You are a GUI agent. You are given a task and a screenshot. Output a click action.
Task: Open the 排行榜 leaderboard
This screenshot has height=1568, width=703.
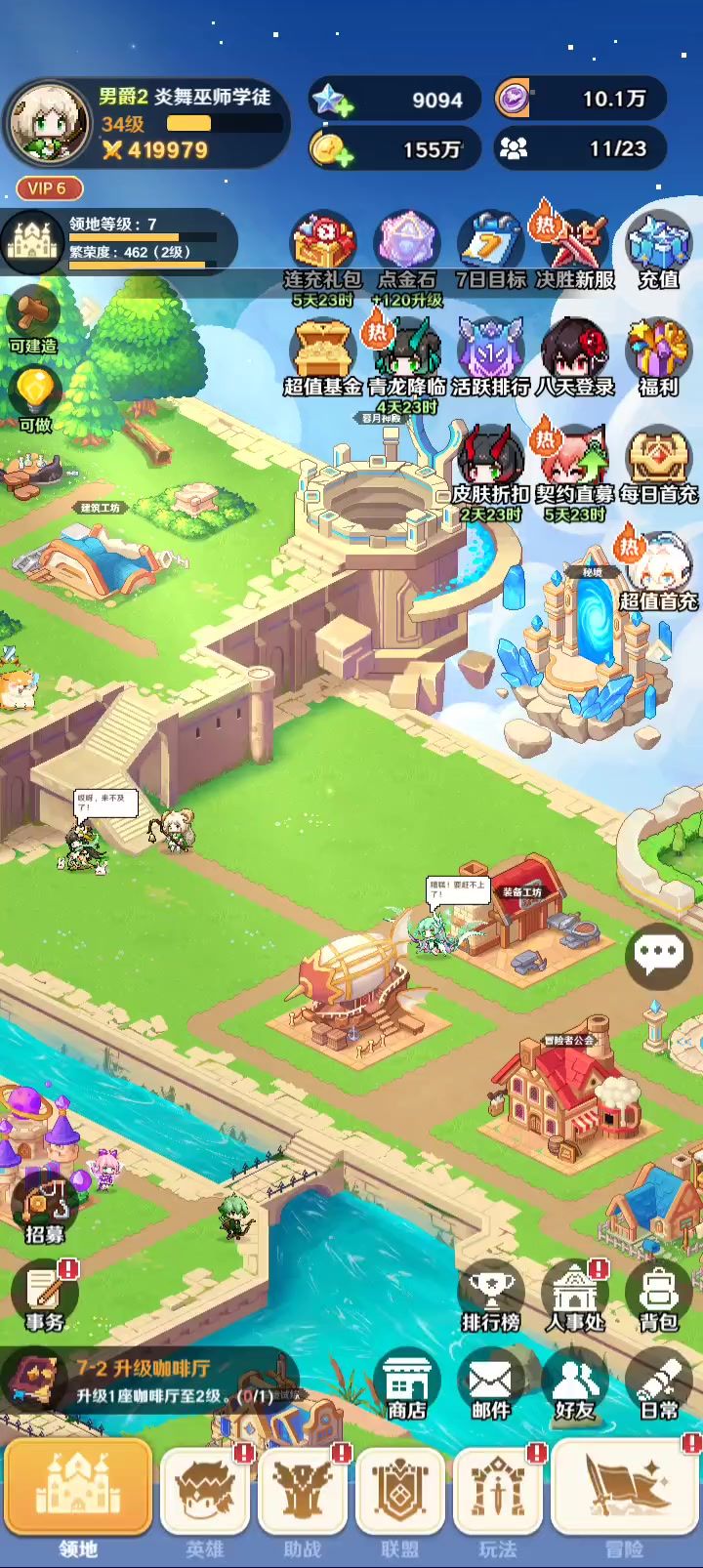[490, 1297]
